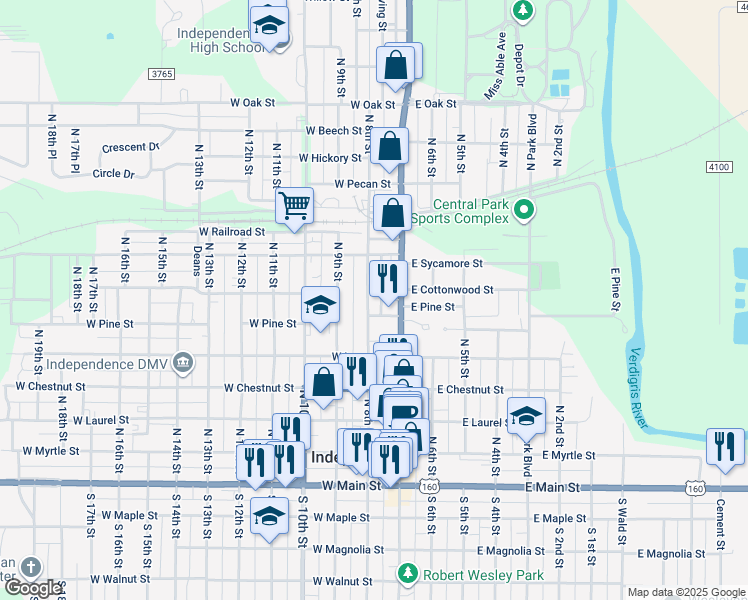This screenshot has height=600, width=748.
Task: Open the shopping cart marker on W Railroad St
Action: tap(295, 205)
